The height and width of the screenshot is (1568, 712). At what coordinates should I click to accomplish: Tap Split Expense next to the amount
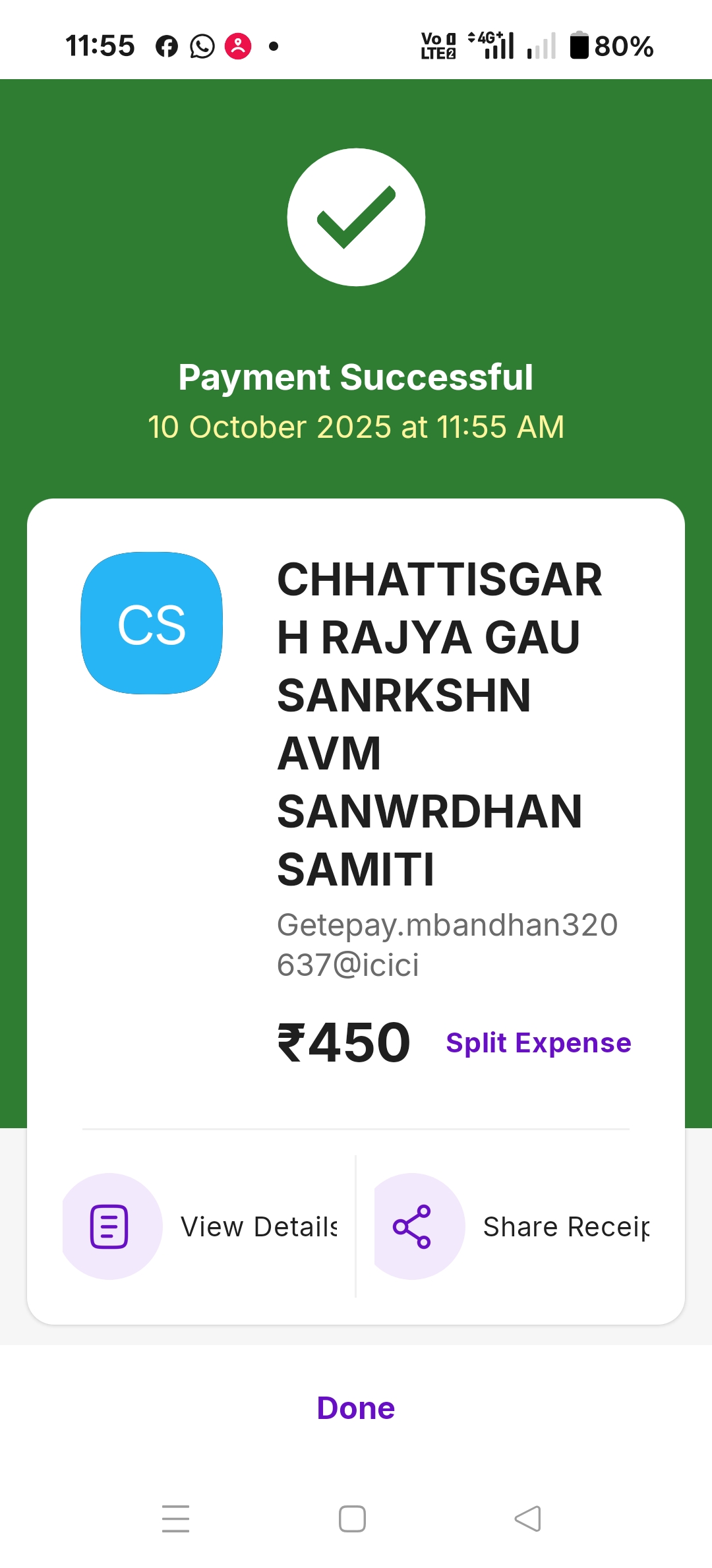(538, 1043)
